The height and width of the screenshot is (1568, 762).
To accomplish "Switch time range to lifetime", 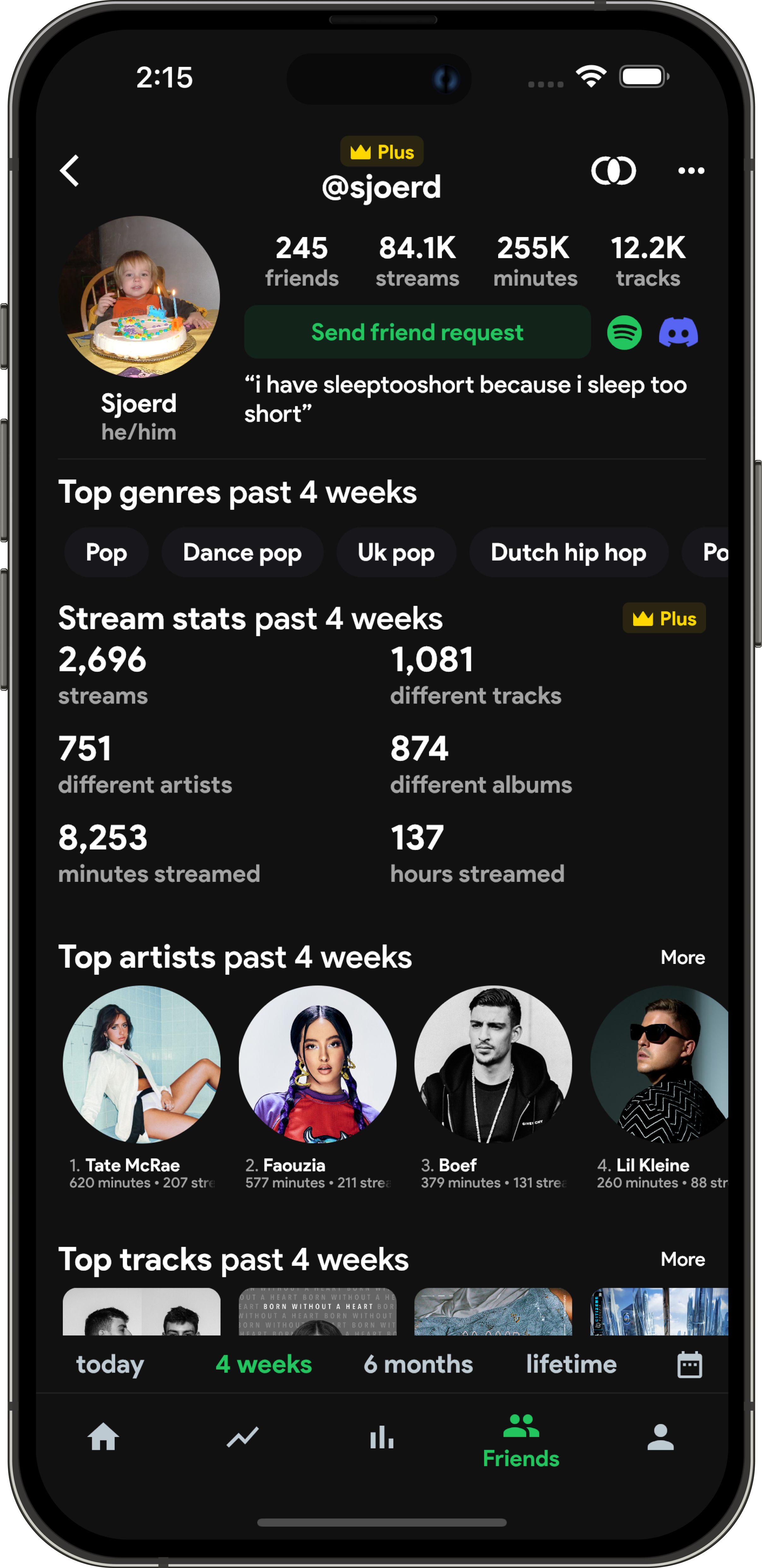I will point(571,1365).
